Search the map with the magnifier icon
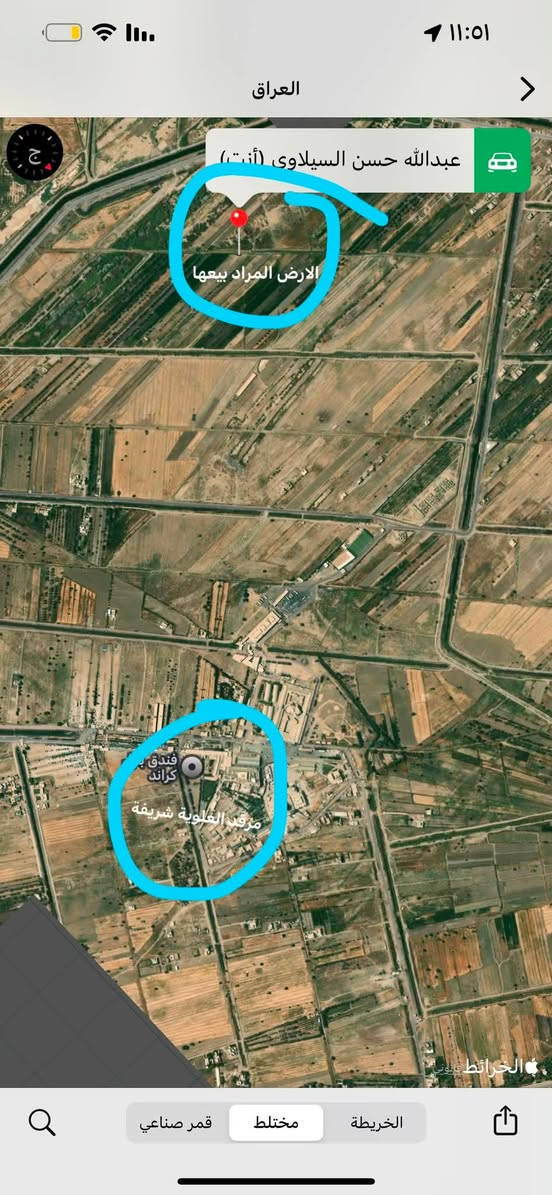The height and width of the screenshot is (1195, 552). point(42,1123)
